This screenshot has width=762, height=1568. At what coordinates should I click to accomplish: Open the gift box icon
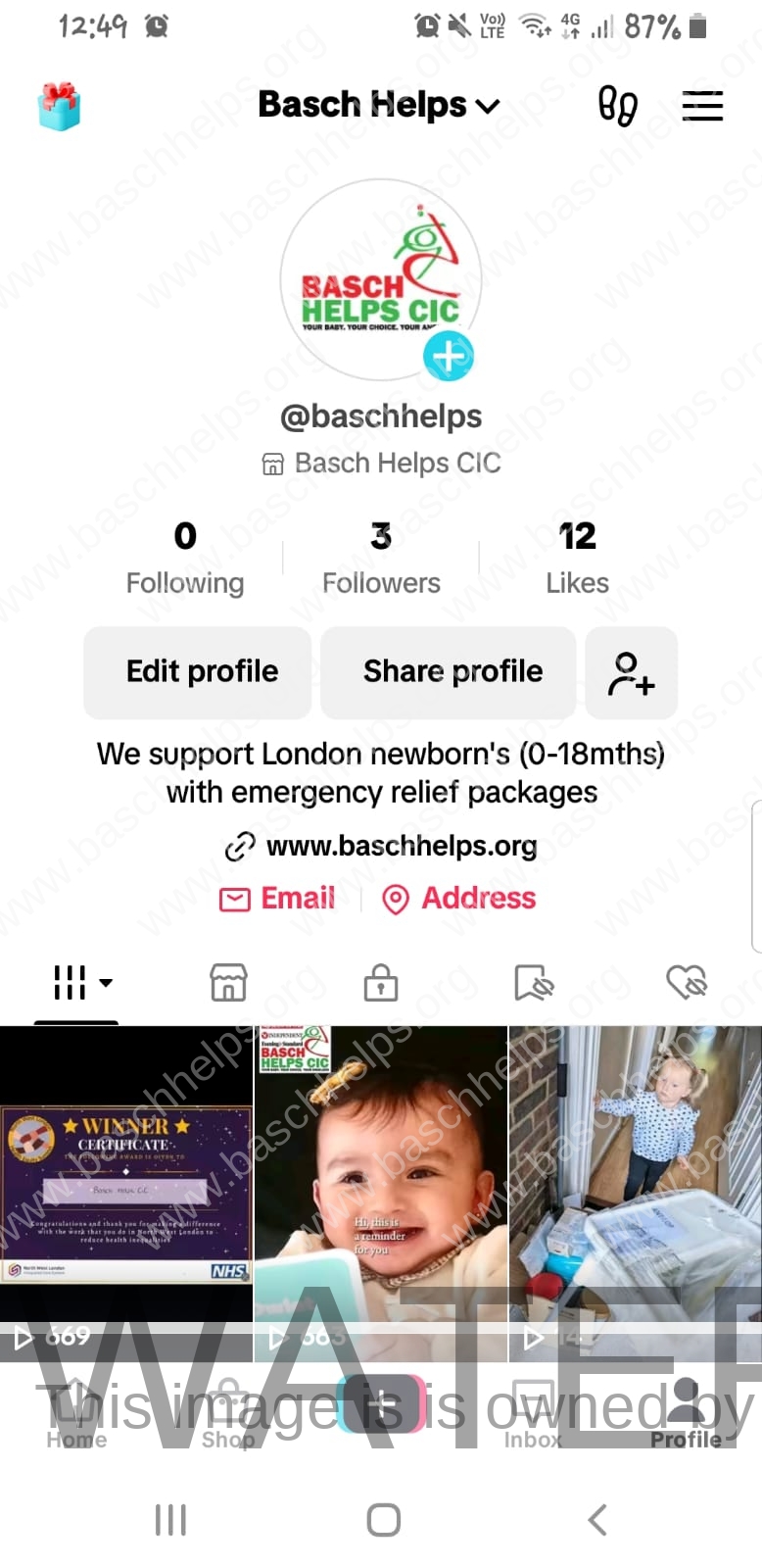[x=59, y=106]
